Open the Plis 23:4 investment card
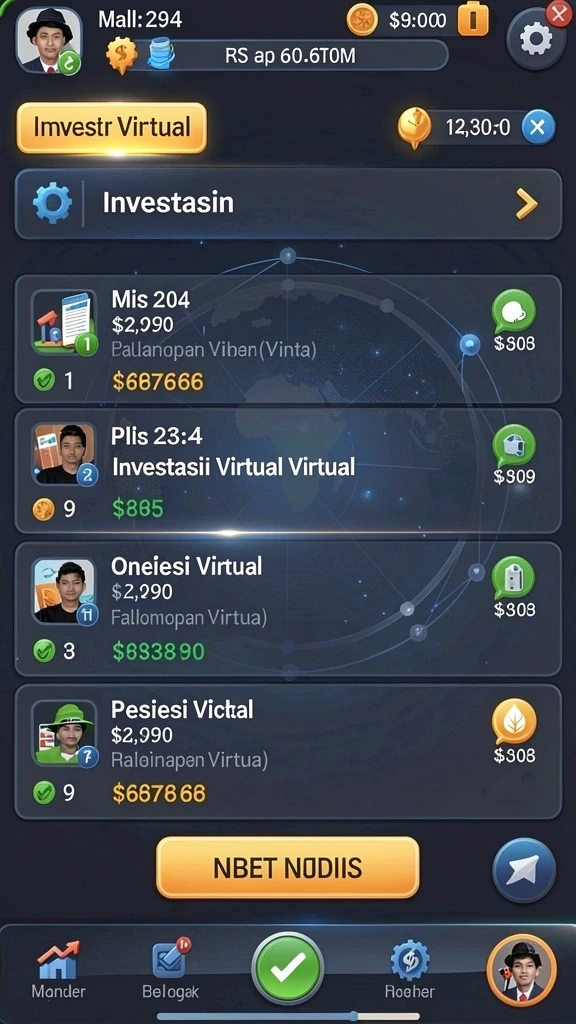This screenshot has width=576, height=1024. coord(288,471)
